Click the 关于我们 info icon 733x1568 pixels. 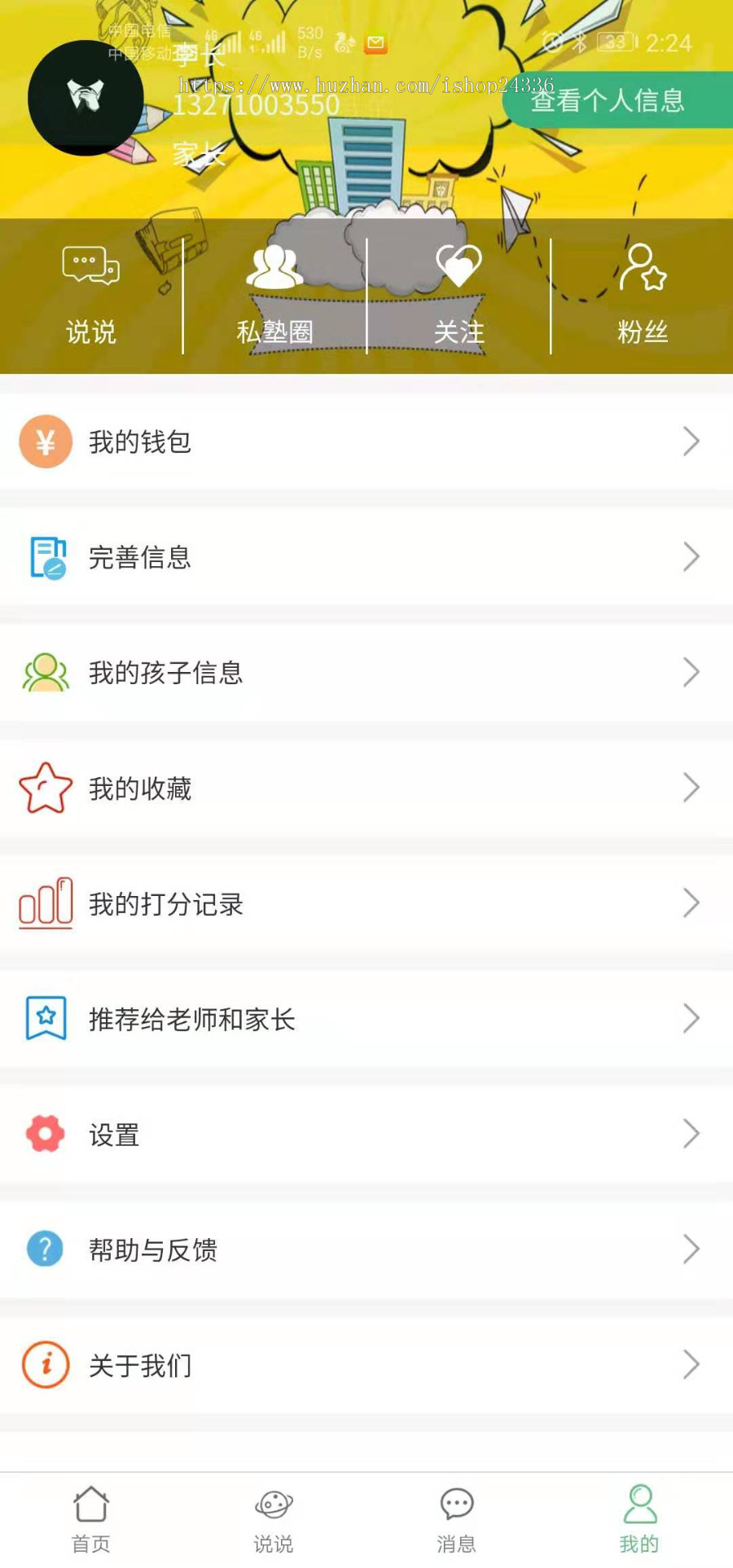pyautogui.click(x=46, y=1364)
